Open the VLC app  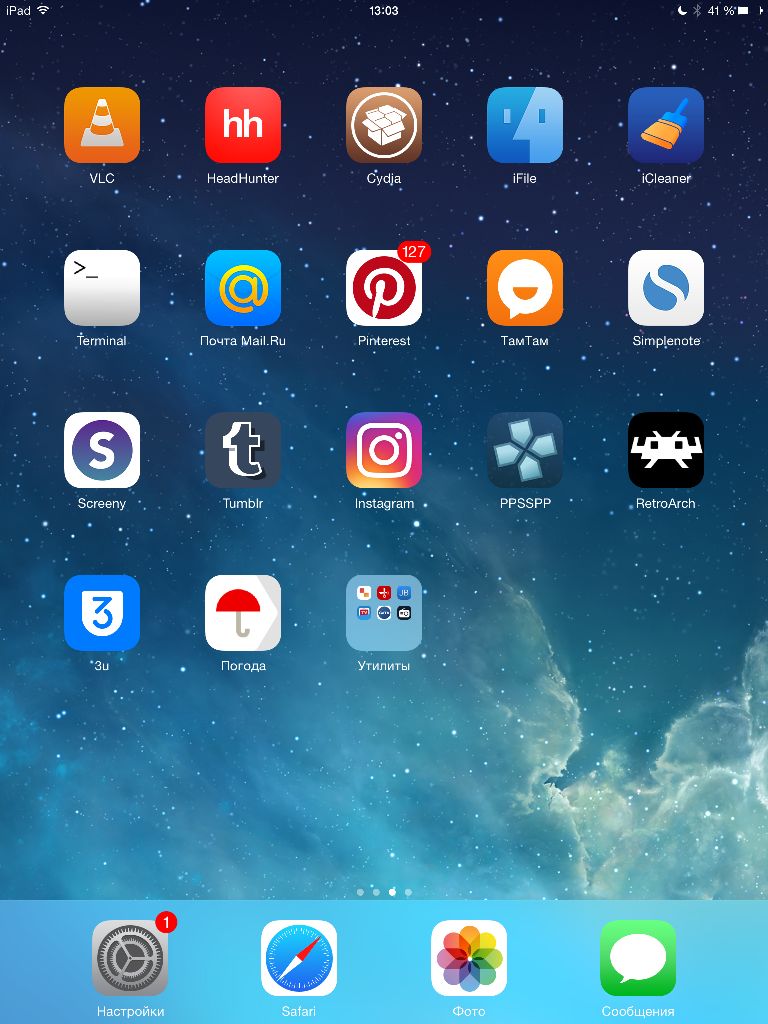[102, 125]
